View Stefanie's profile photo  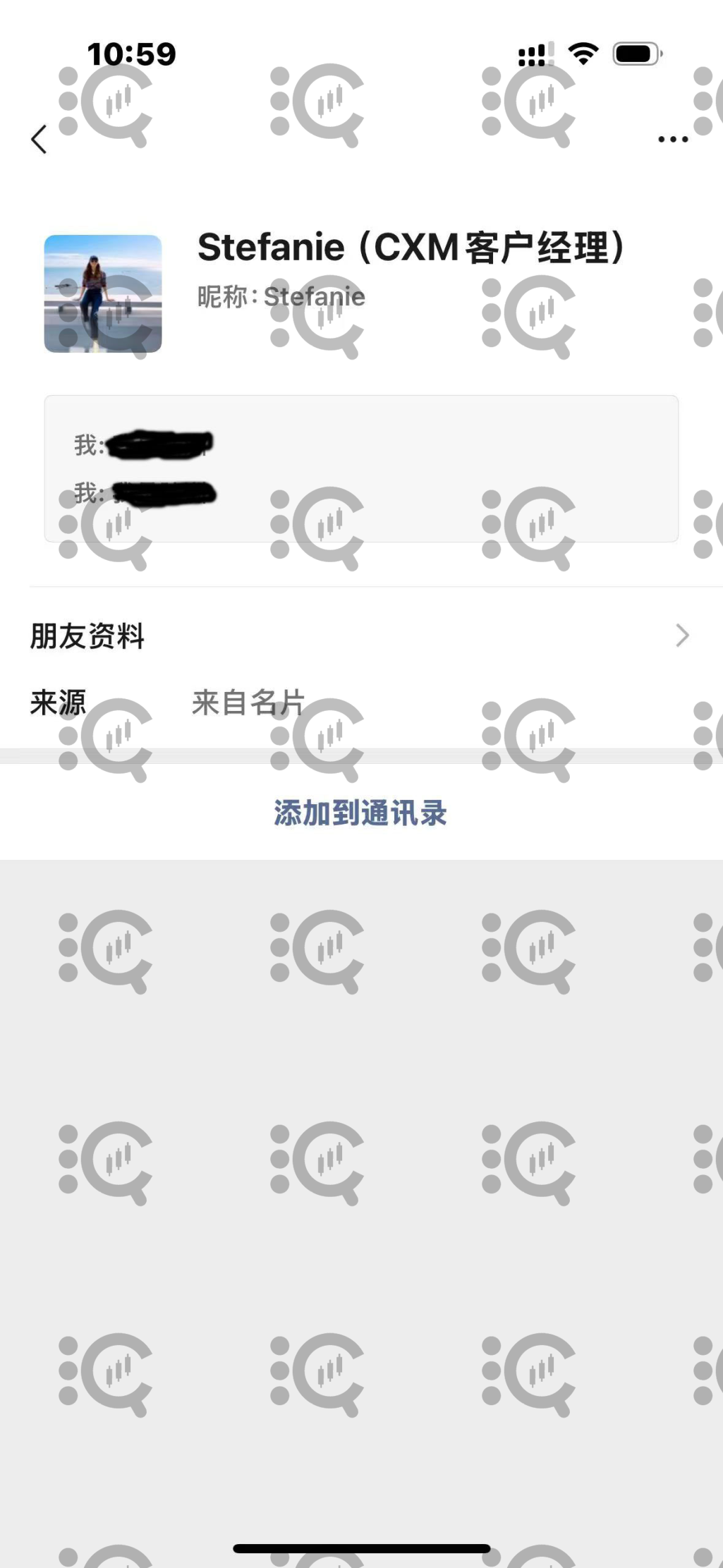tap(103, 293)
